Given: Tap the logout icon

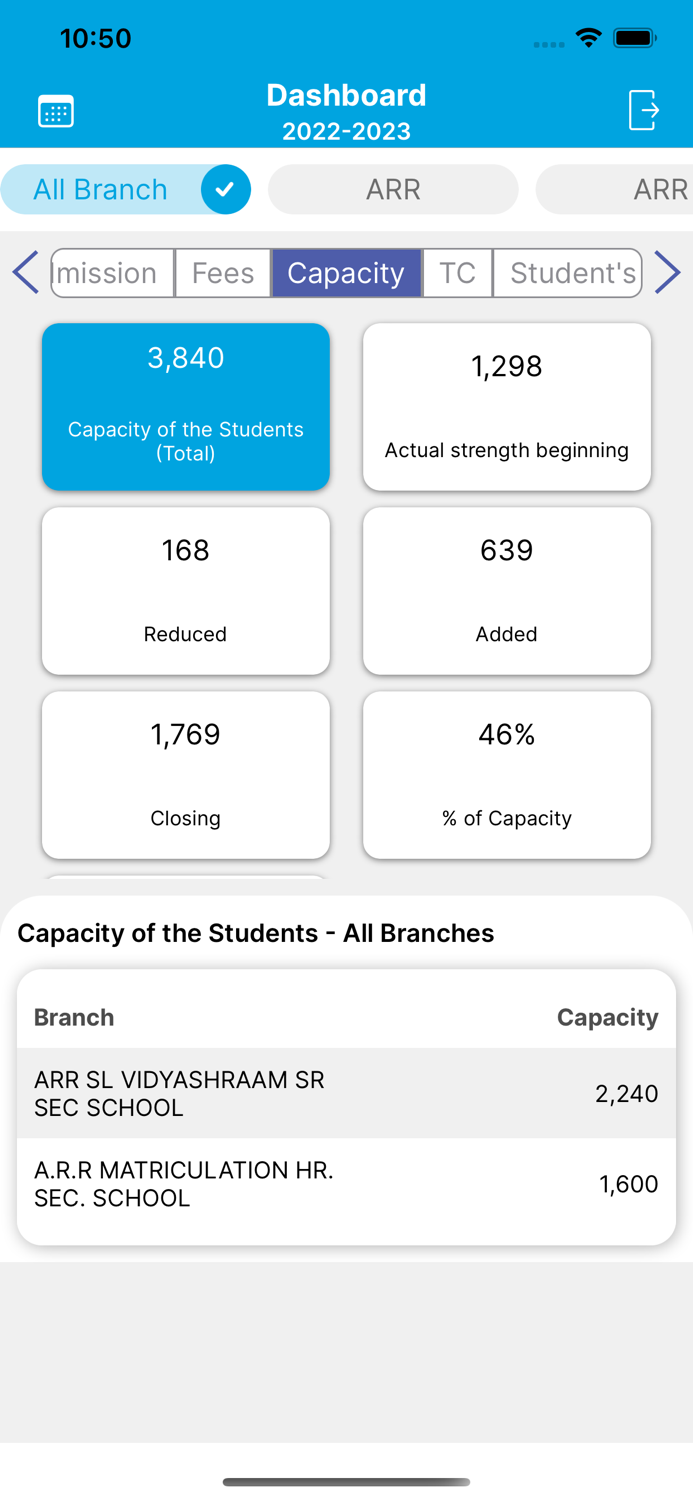Looking at the screenshot, I should tap(643, 110).
